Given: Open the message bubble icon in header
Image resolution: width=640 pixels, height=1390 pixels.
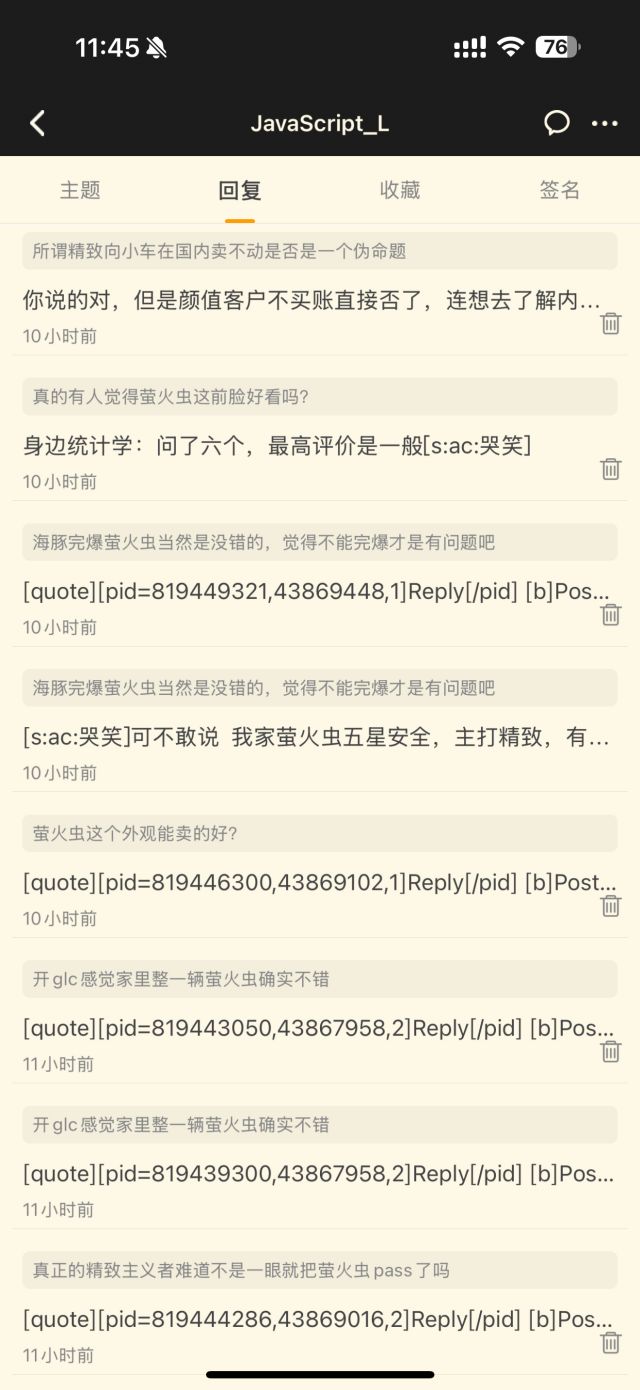Looking at the screenshot, I should click(x=556, y=123).
